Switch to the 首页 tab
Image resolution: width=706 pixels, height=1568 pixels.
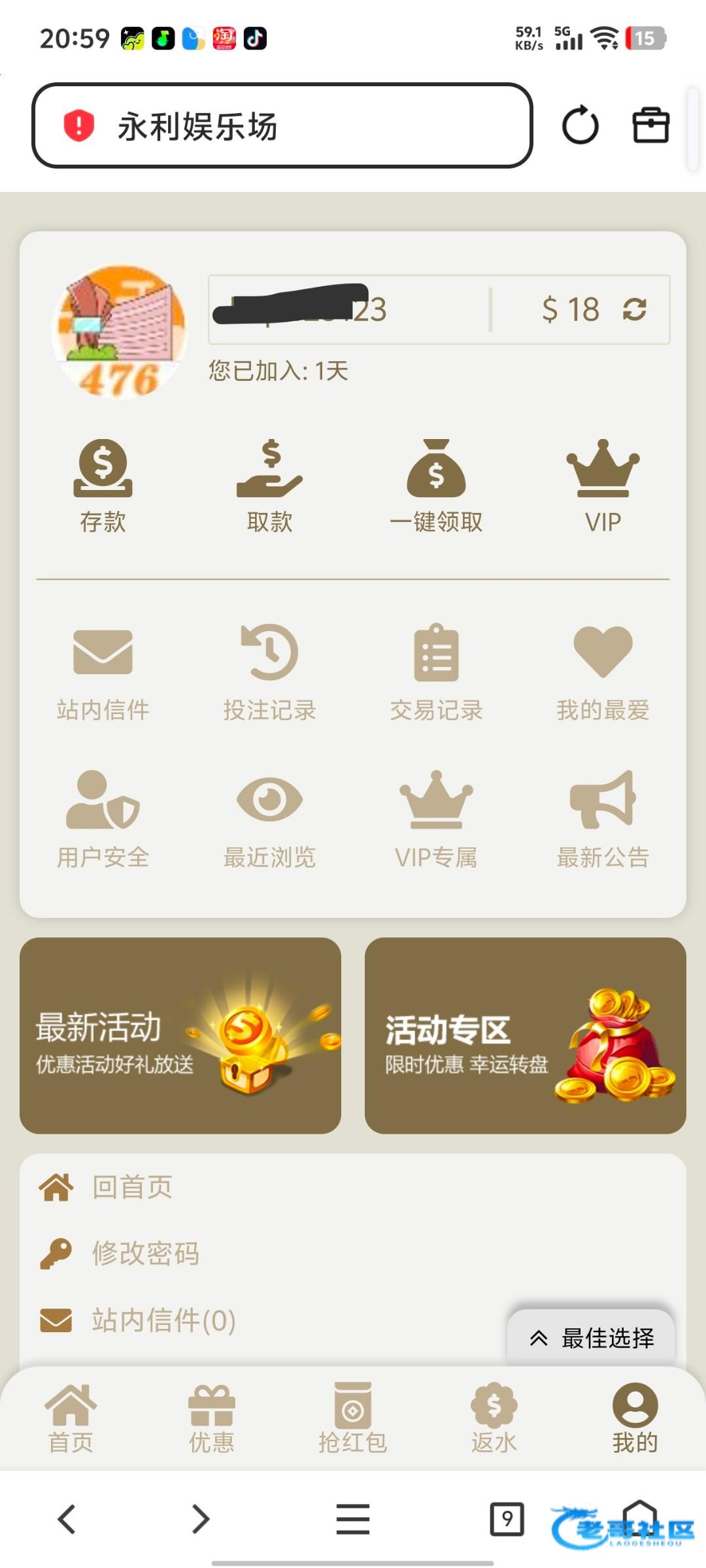click(71, 1419)
